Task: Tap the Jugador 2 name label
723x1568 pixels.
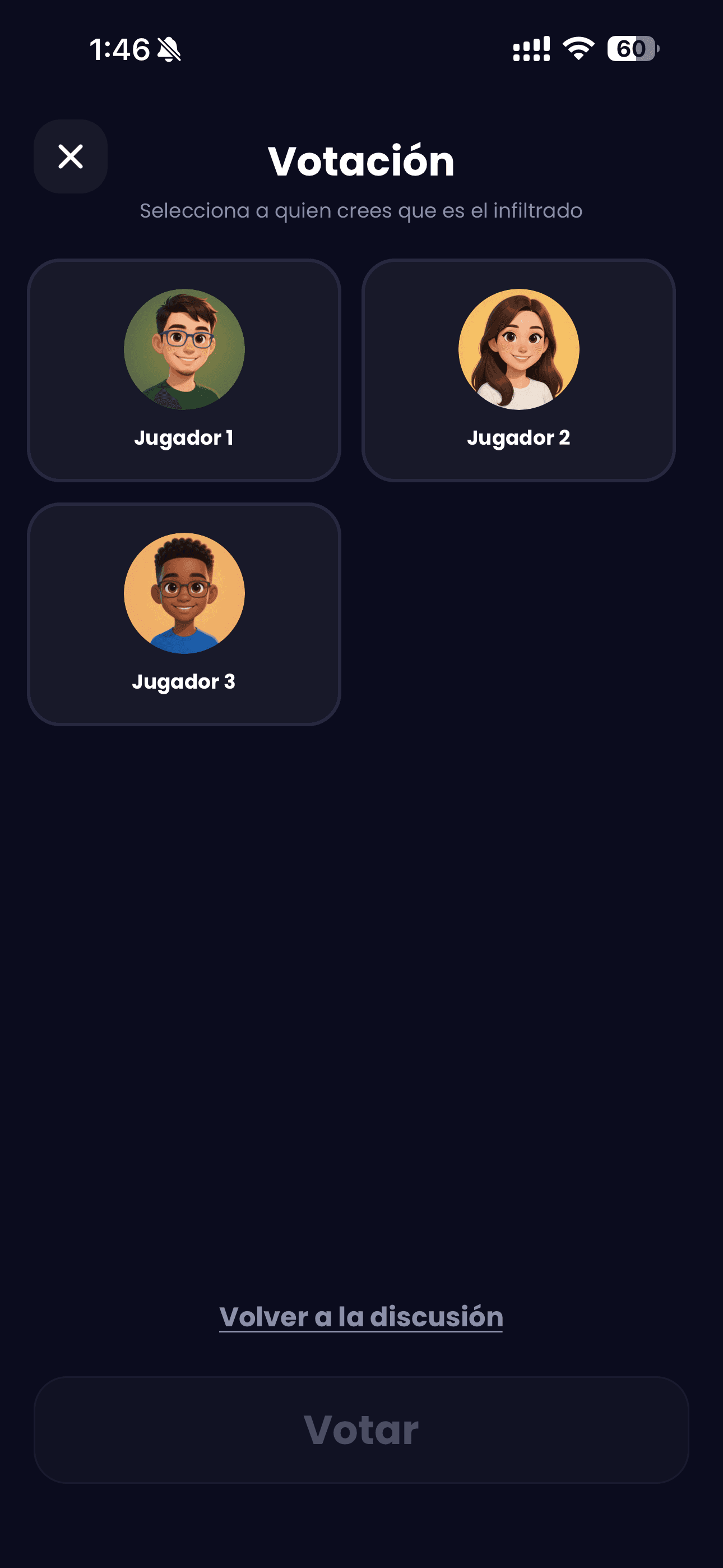Action: 518,437
